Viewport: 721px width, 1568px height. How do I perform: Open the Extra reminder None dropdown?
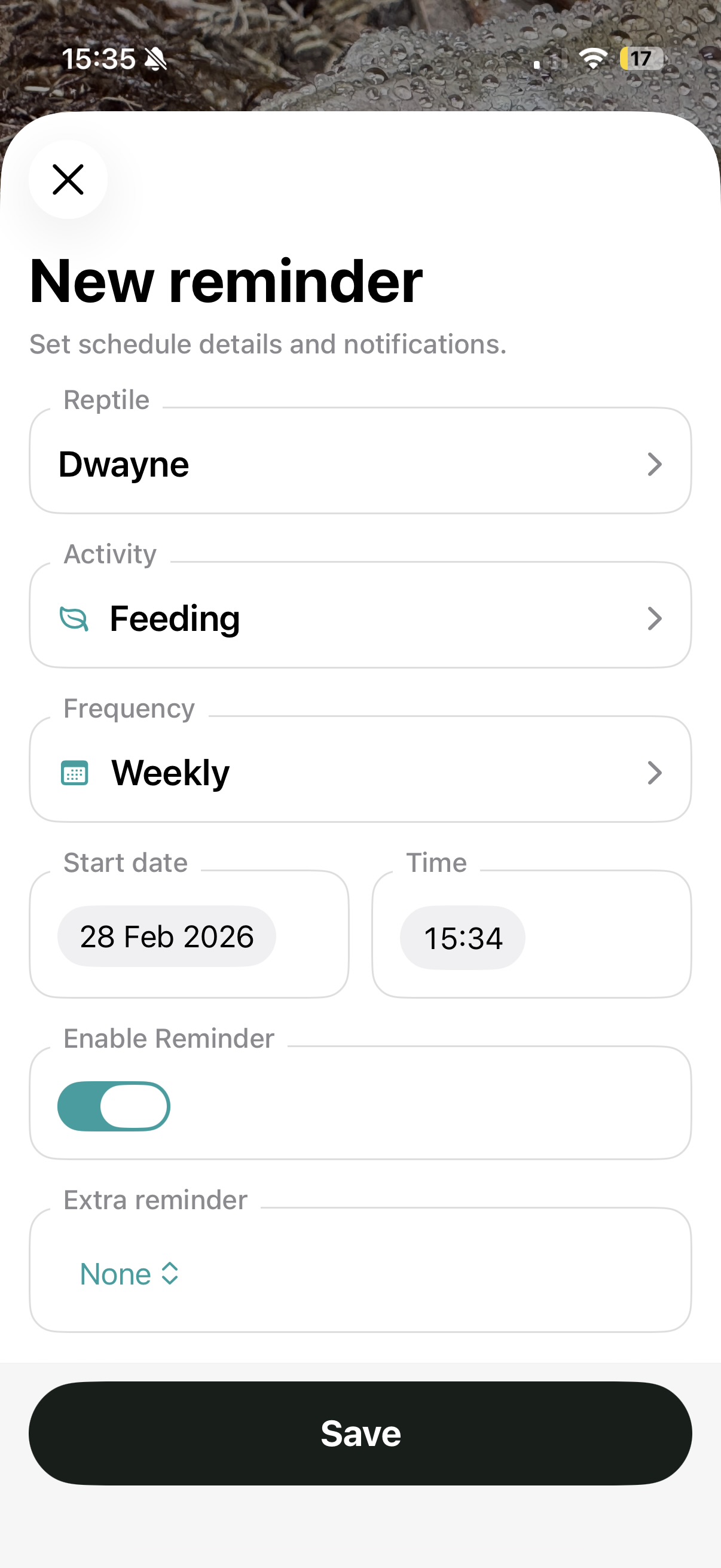128,1273
